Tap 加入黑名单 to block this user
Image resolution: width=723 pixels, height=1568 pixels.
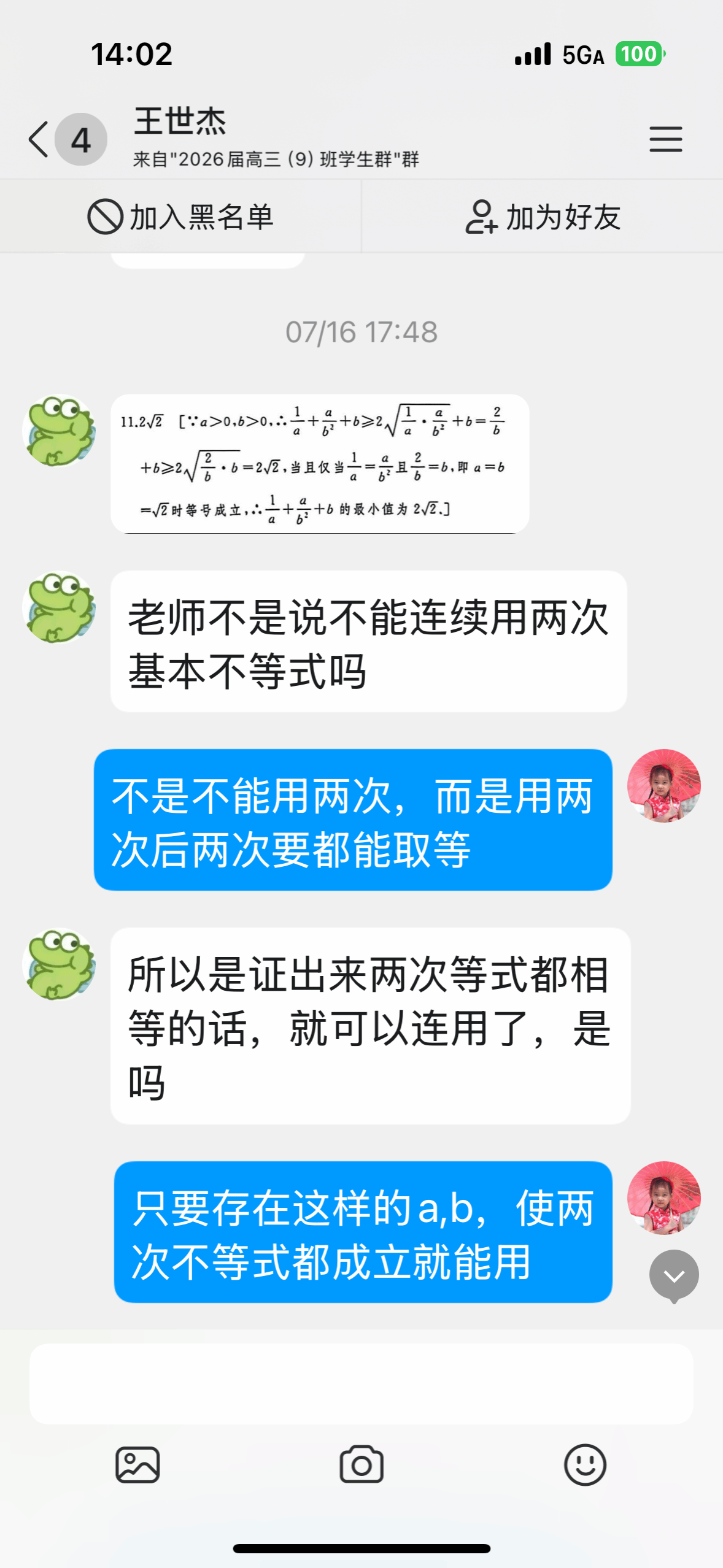coord(180,217)
